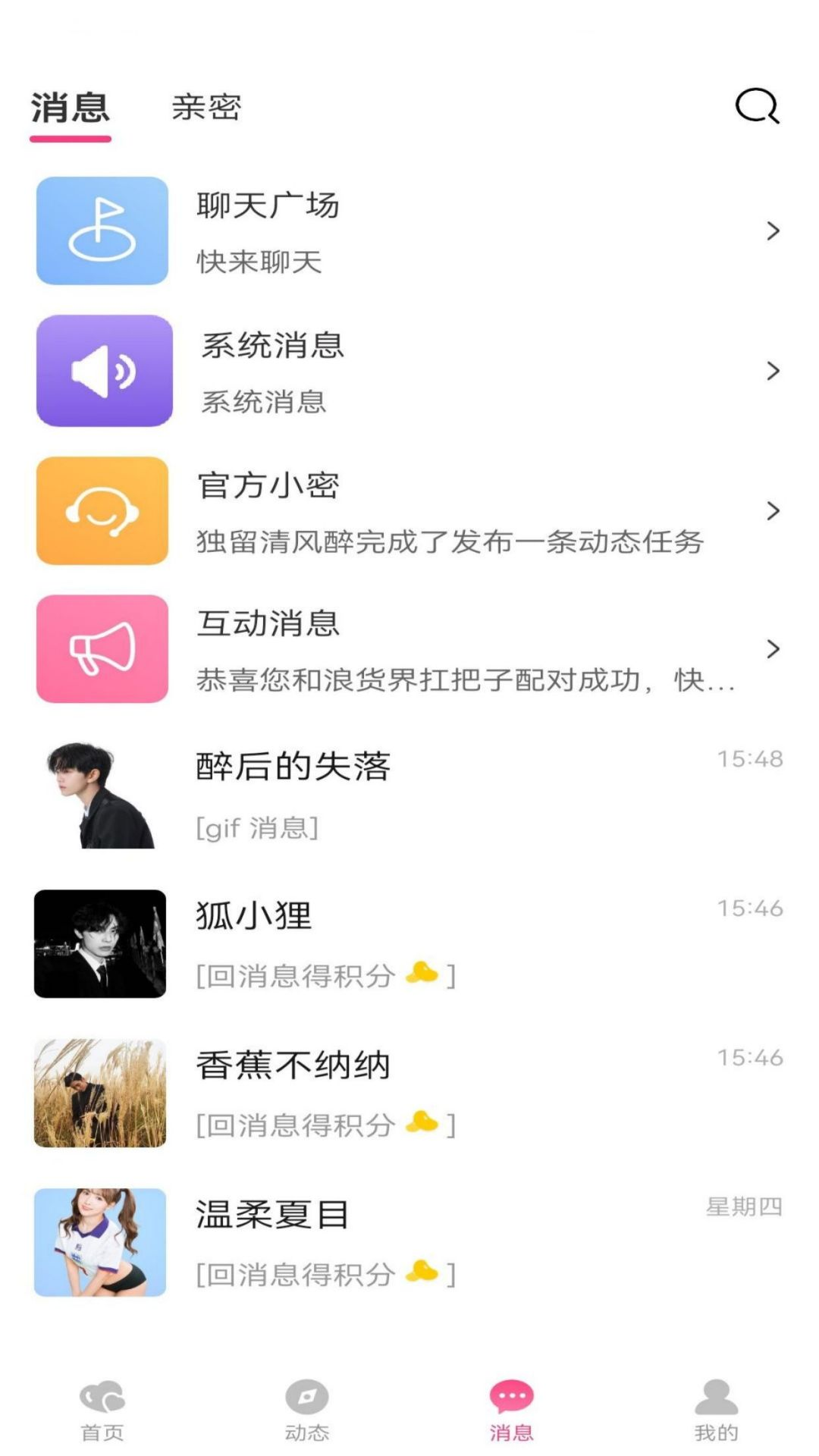Go to 首页 in bottom navigation

pos(102,1409)
